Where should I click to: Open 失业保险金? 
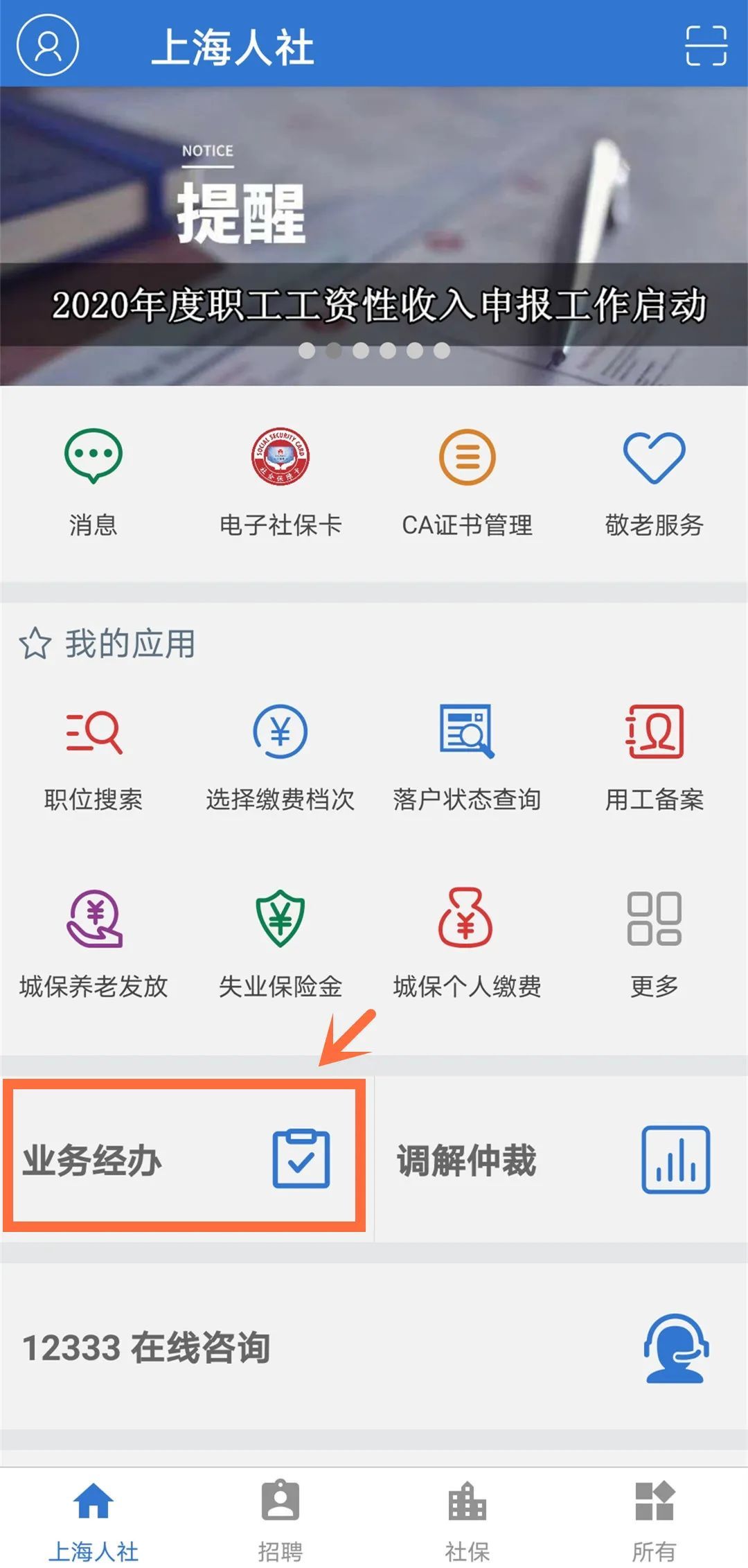(x=280, y=944)
